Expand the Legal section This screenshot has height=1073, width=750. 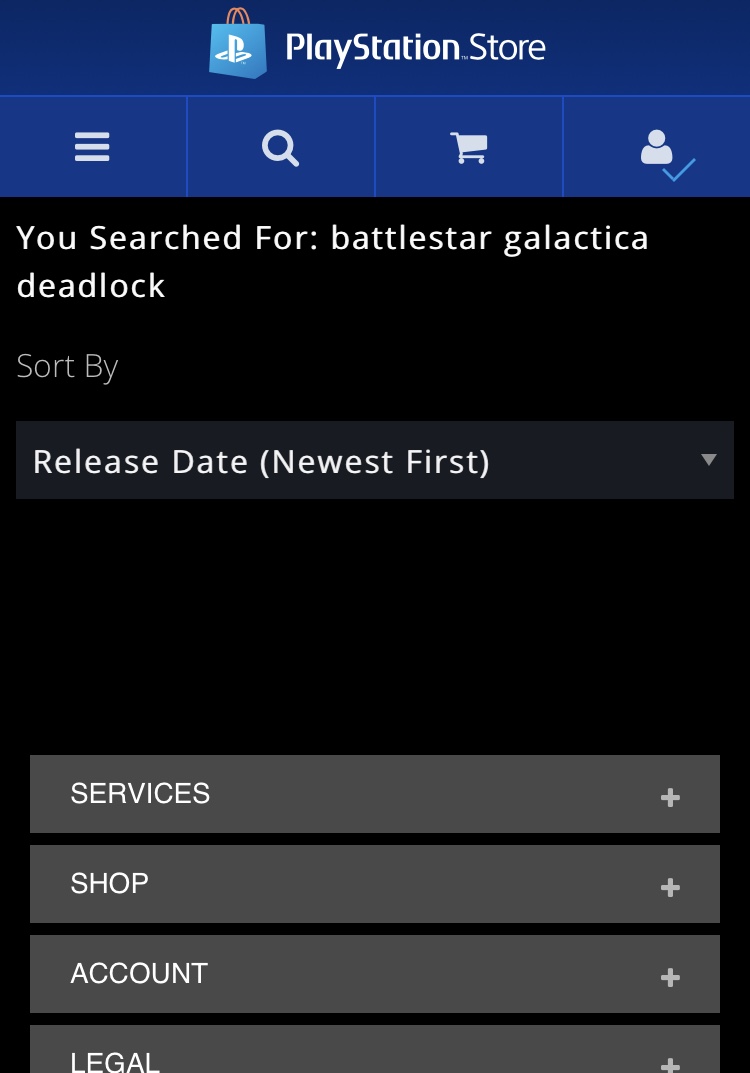(x=374, y=1055)
